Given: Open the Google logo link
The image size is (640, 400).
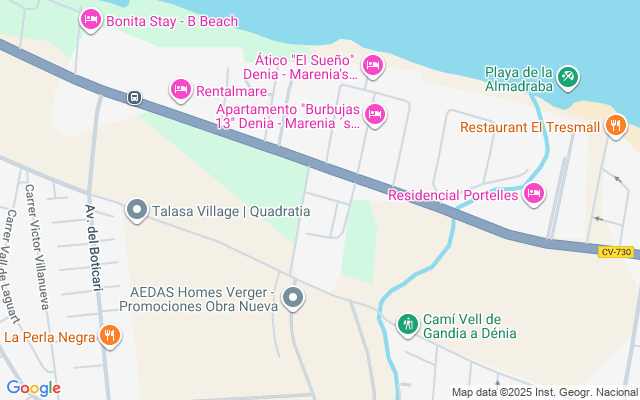Looking at the screenshot, I should pyautogui.click(x=33, y=388).
